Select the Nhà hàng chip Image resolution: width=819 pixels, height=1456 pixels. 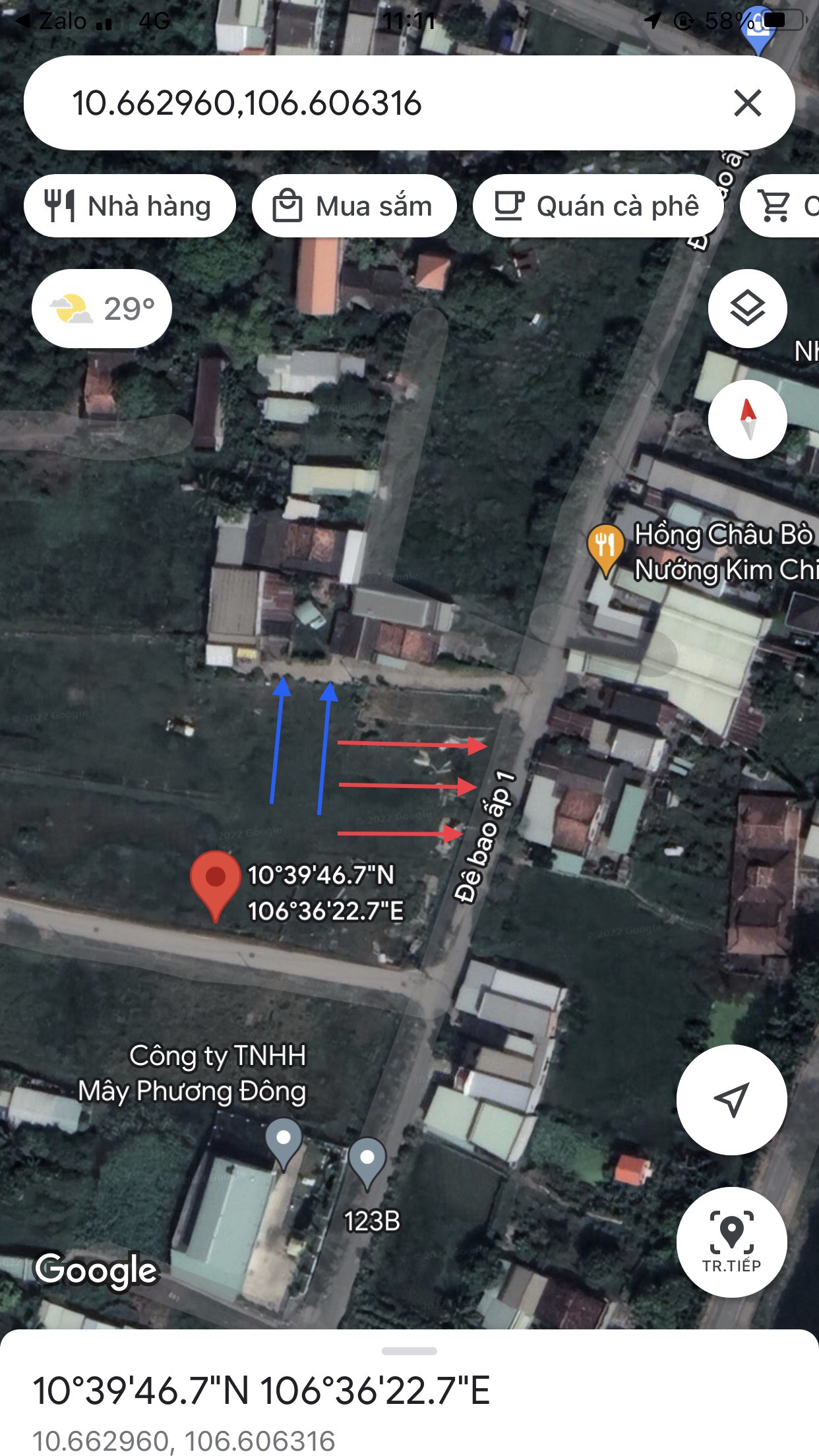130,206
